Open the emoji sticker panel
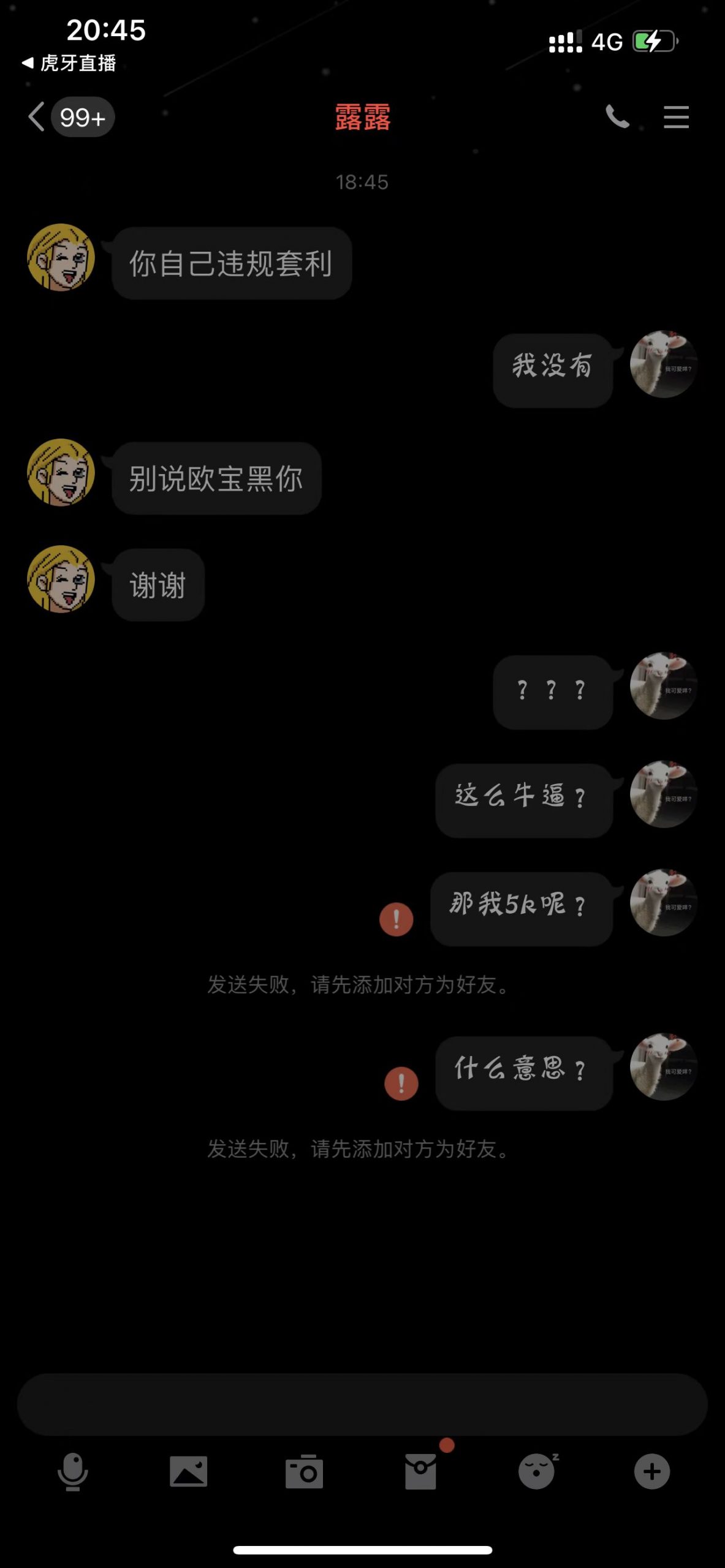725x1568 pixels. click(x=537, y=1471)
